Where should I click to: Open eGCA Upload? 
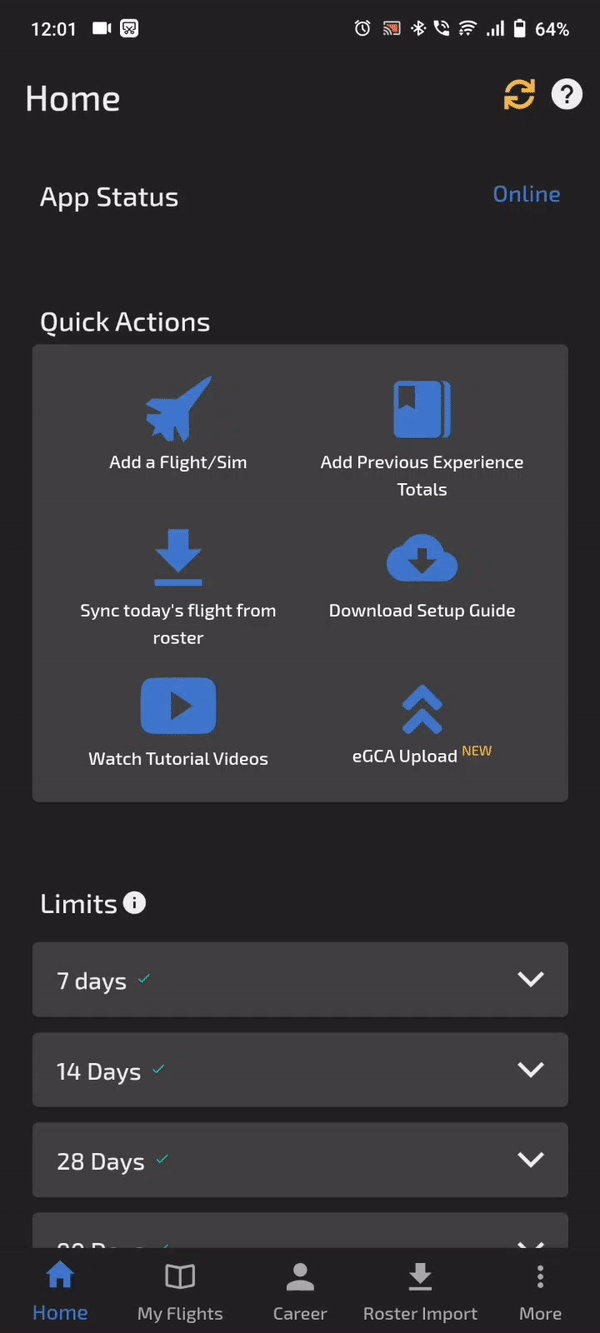click(x=422, y=726)
